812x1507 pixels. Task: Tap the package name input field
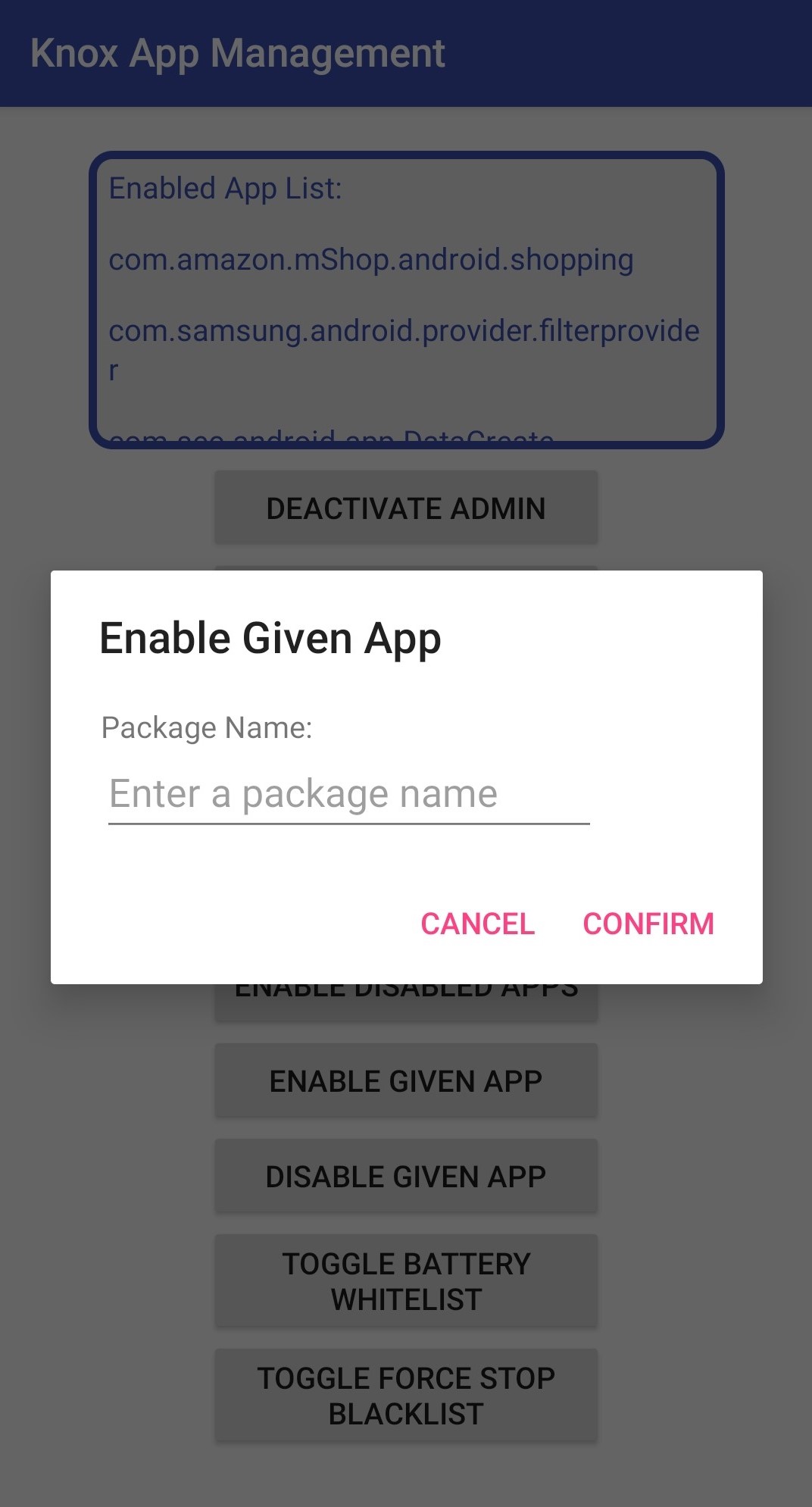tap(348, 794)
